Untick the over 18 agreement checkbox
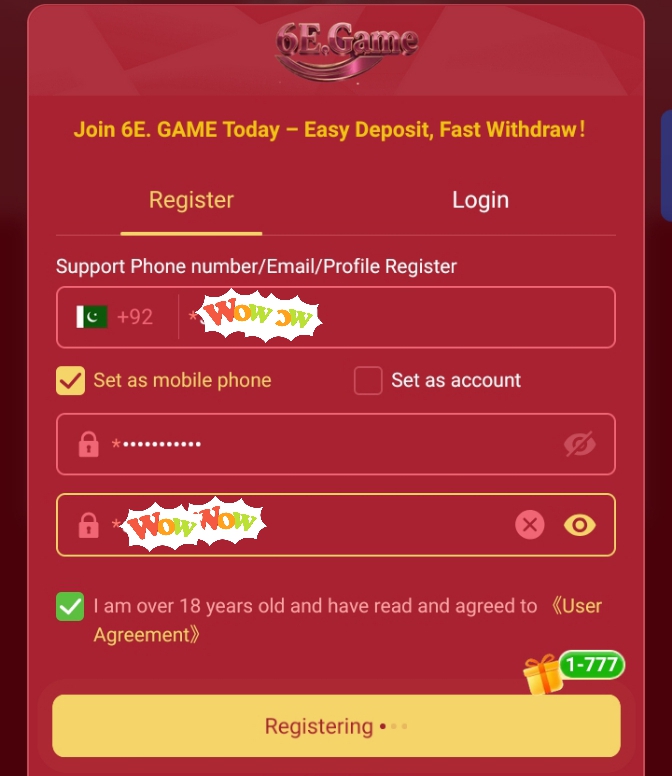This screenshot has height=776, width=672. [x=70, y=606]
